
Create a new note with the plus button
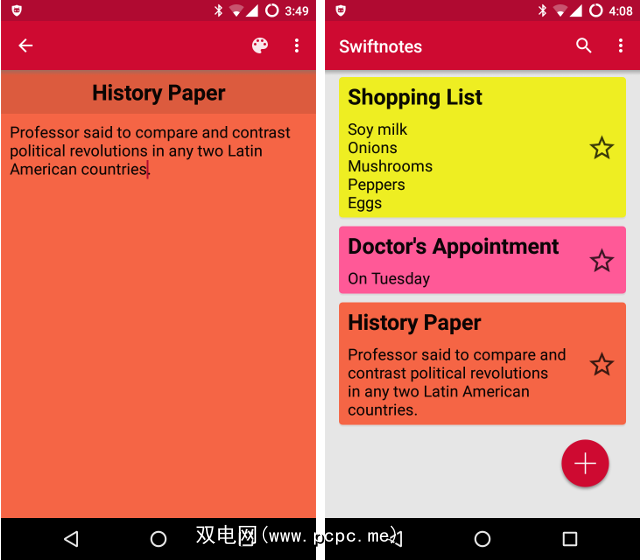click(585, 464)
